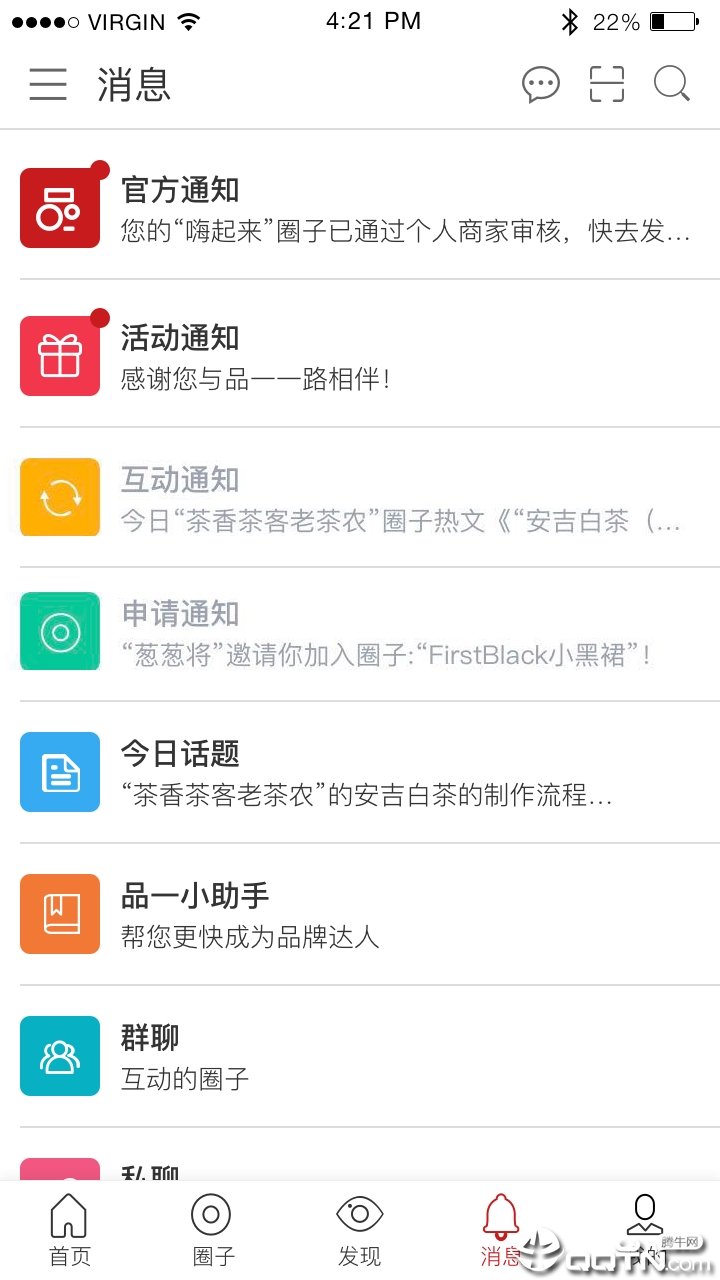Open 申请通知 invitations
The image size is (720, 1280).
coord(360,633)
